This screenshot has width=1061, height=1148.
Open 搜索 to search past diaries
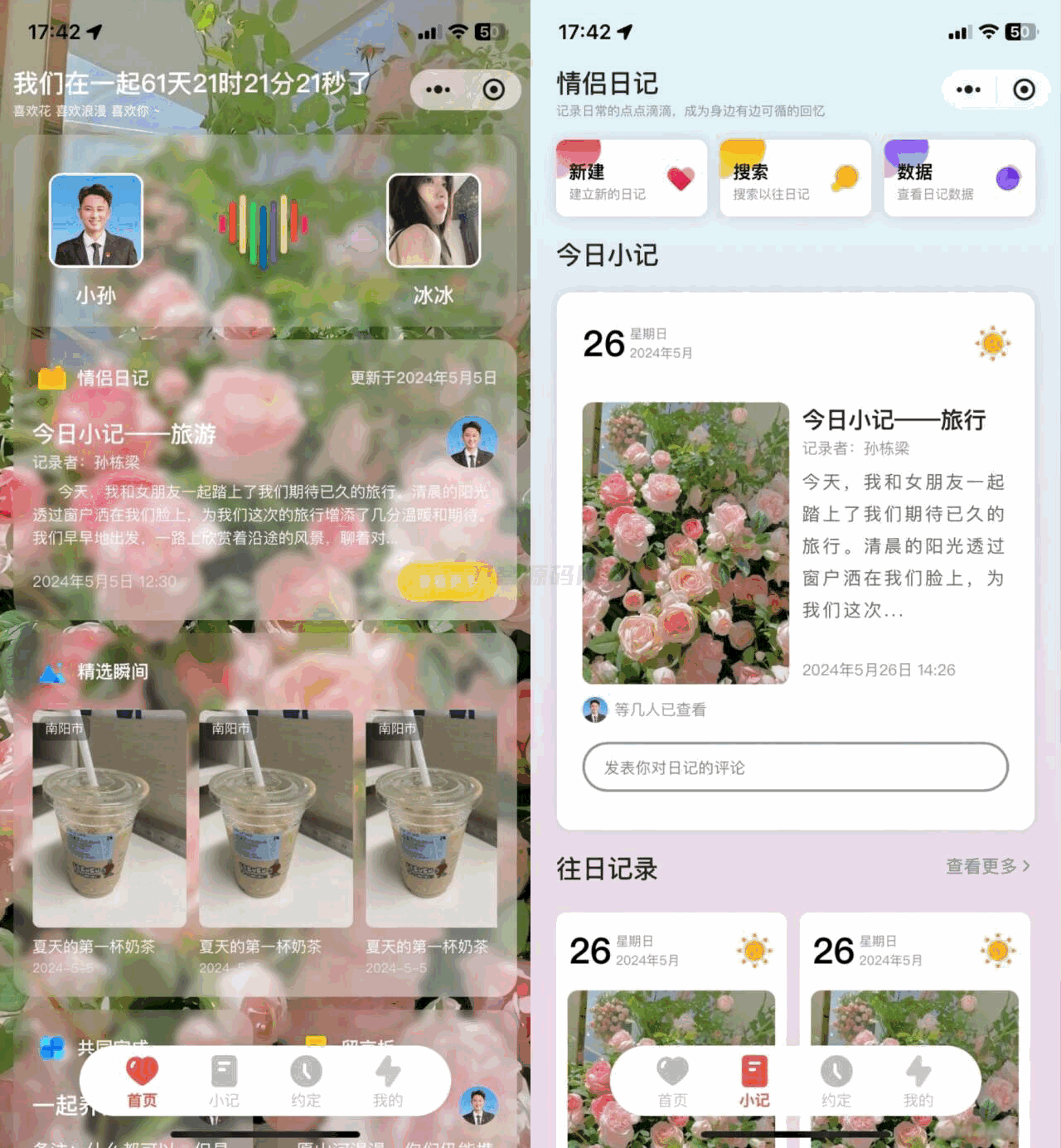tap(795, 179)
